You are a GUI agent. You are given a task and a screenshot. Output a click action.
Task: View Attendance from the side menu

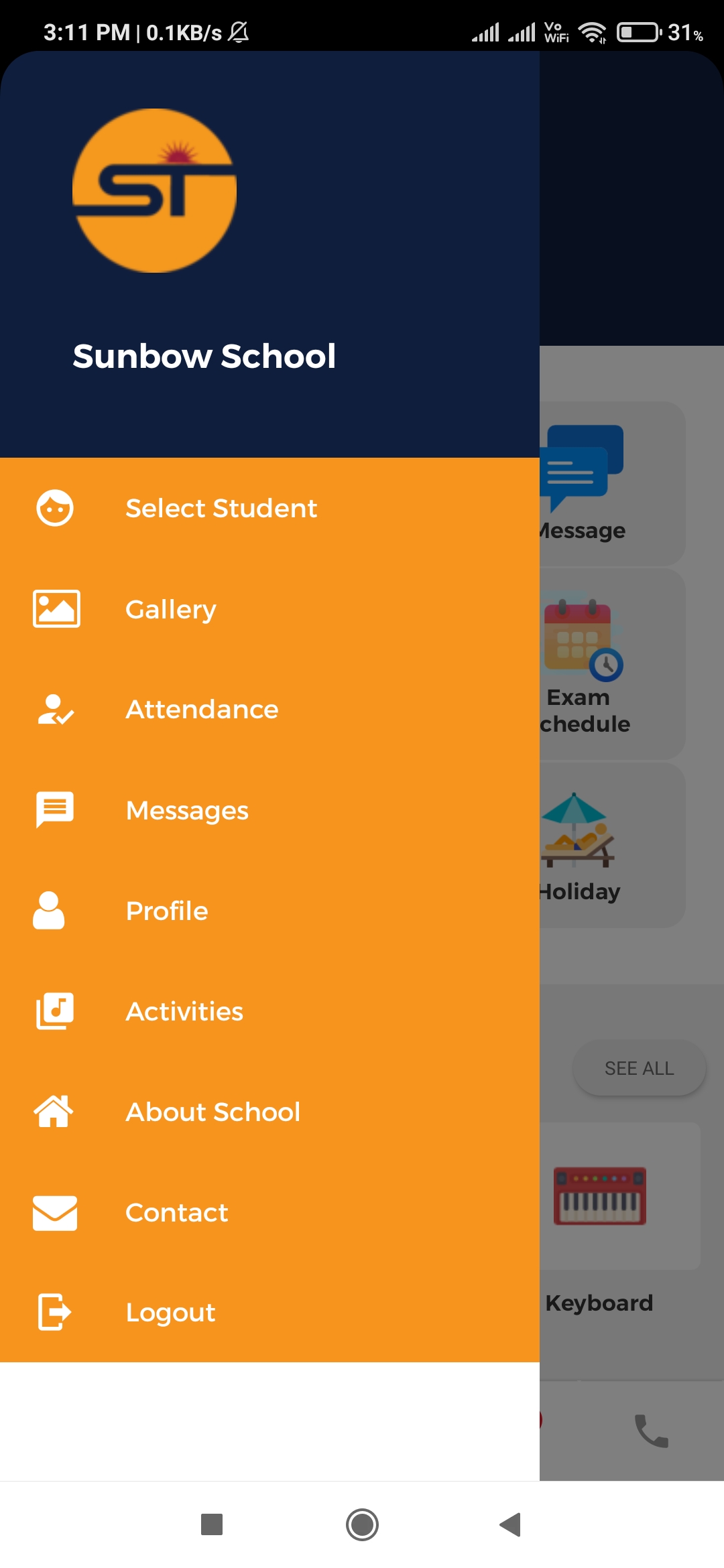tap(202, 710)
